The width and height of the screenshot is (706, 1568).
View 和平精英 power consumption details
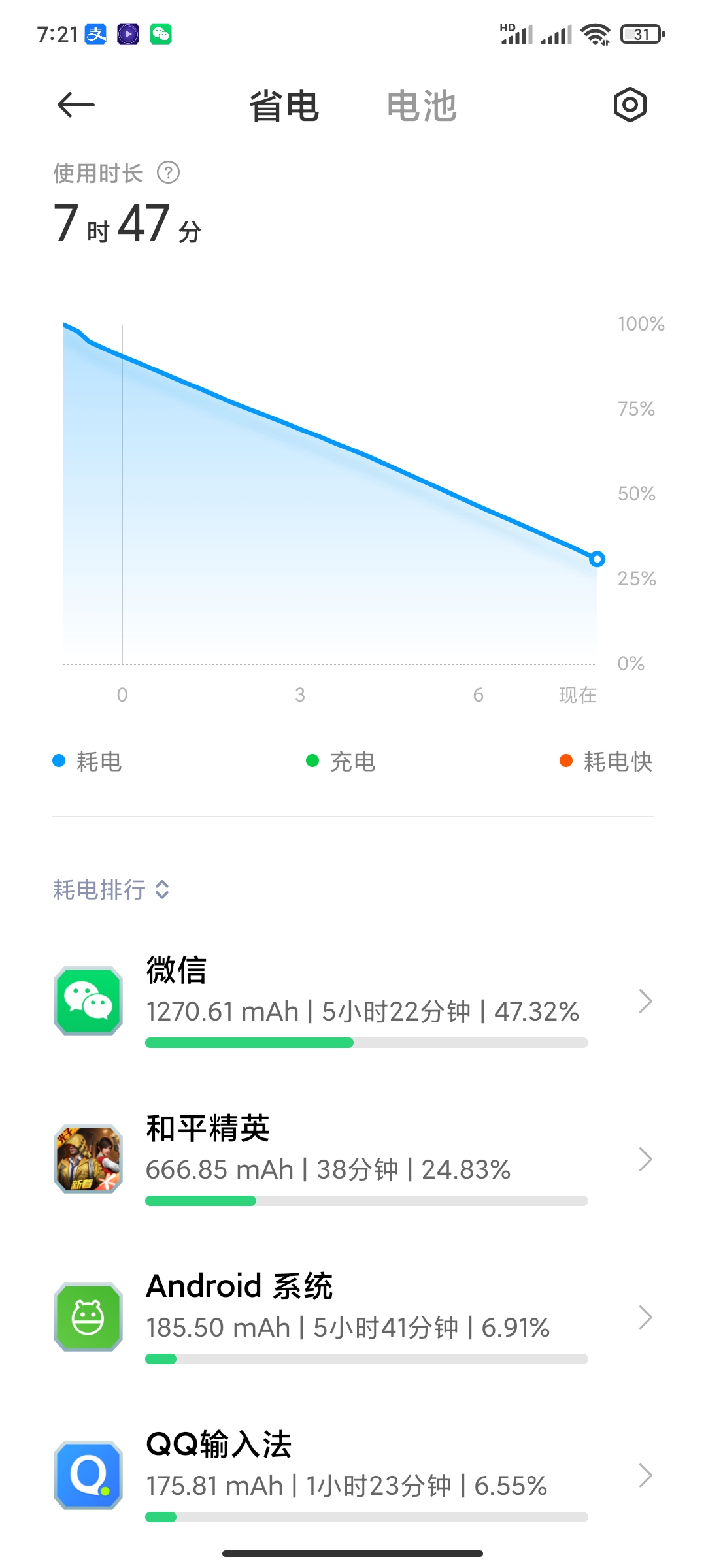click(353, 1159)
